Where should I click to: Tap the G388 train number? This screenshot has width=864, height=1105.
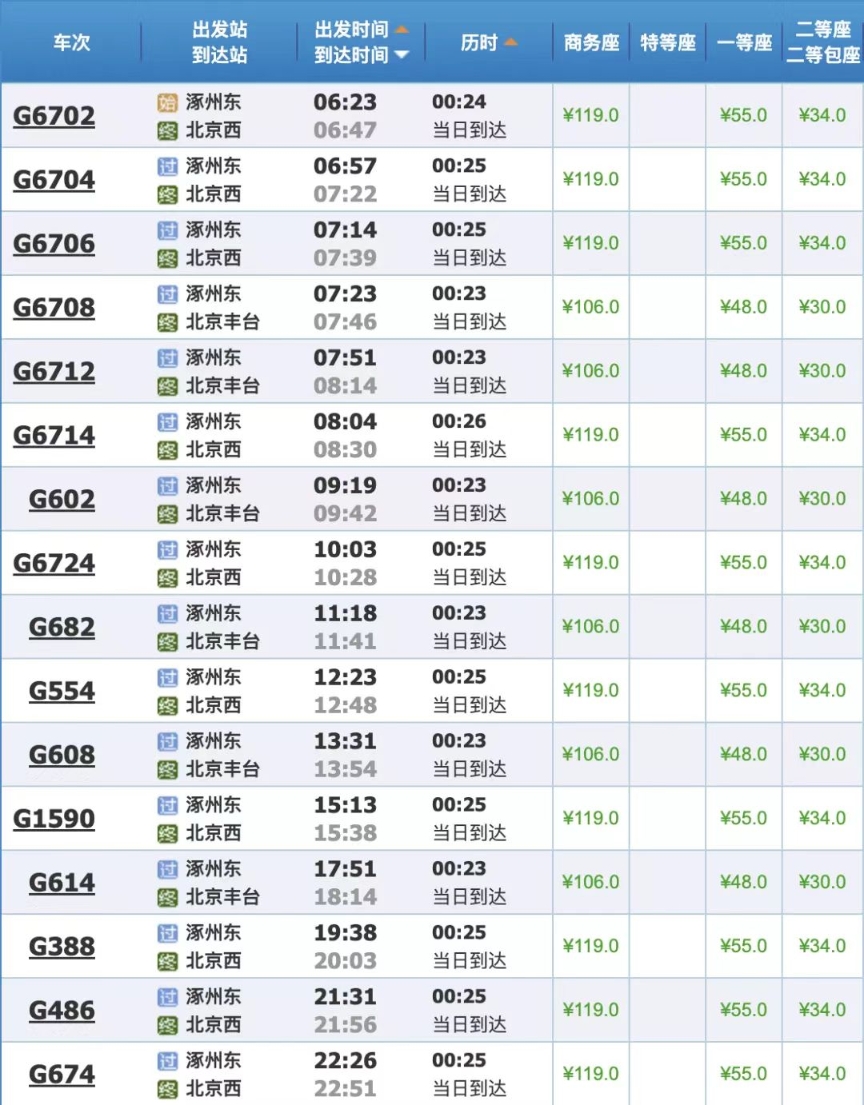click(x=62, y=947)
